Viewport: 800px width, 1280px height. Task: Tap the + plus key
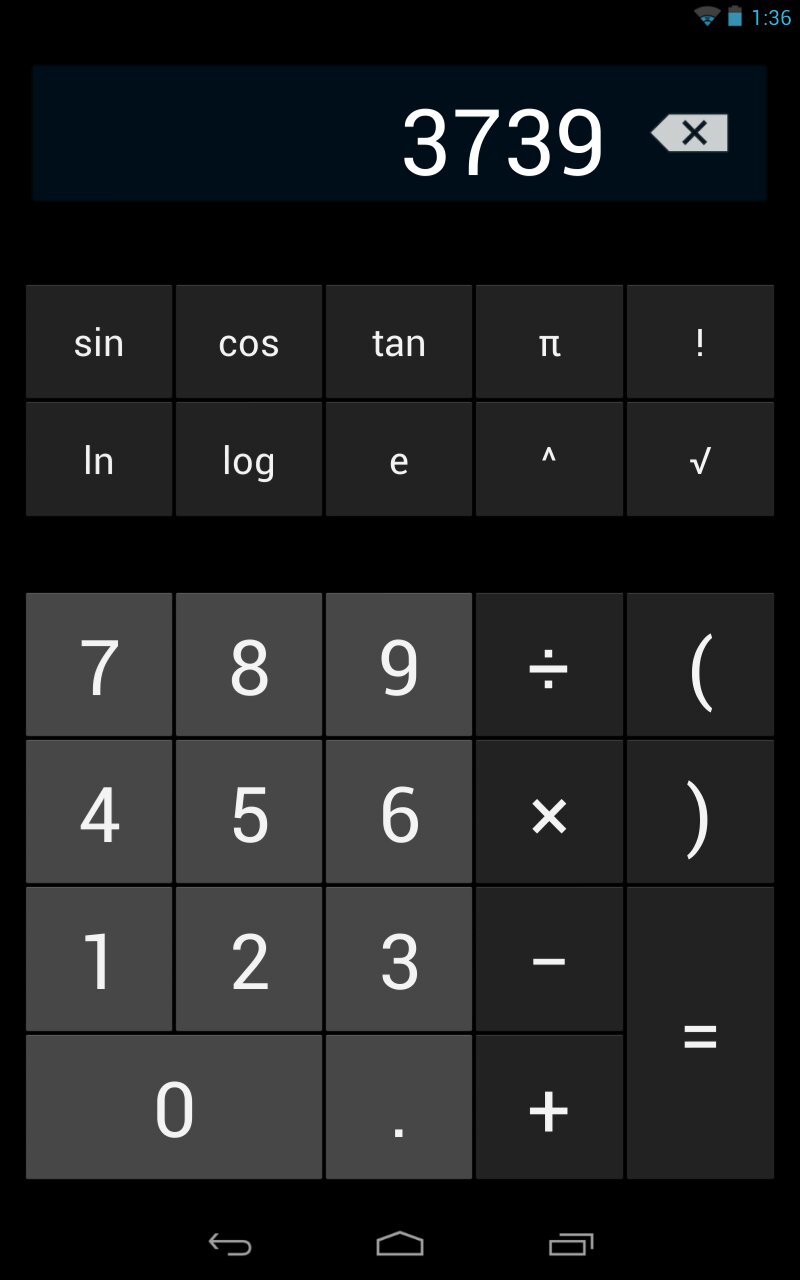(x=549, y=1108)
